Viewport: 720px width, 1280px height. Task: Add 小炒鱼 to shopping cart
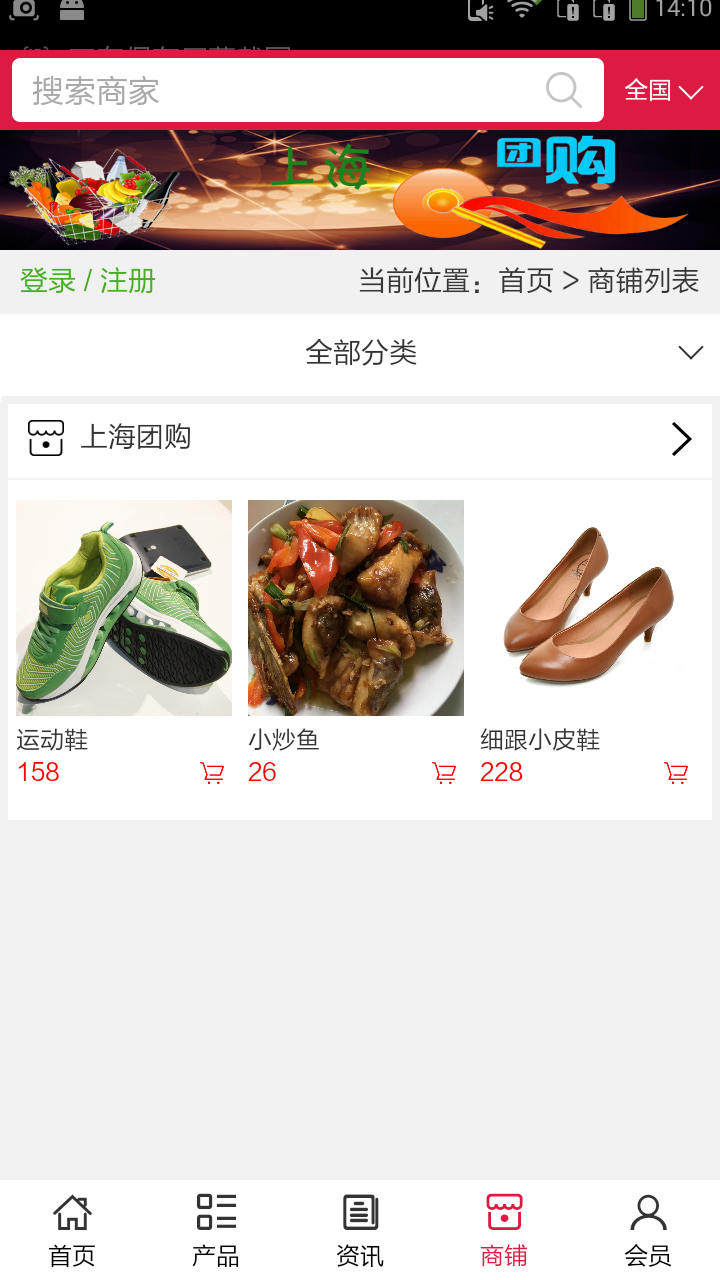(444, 773)
